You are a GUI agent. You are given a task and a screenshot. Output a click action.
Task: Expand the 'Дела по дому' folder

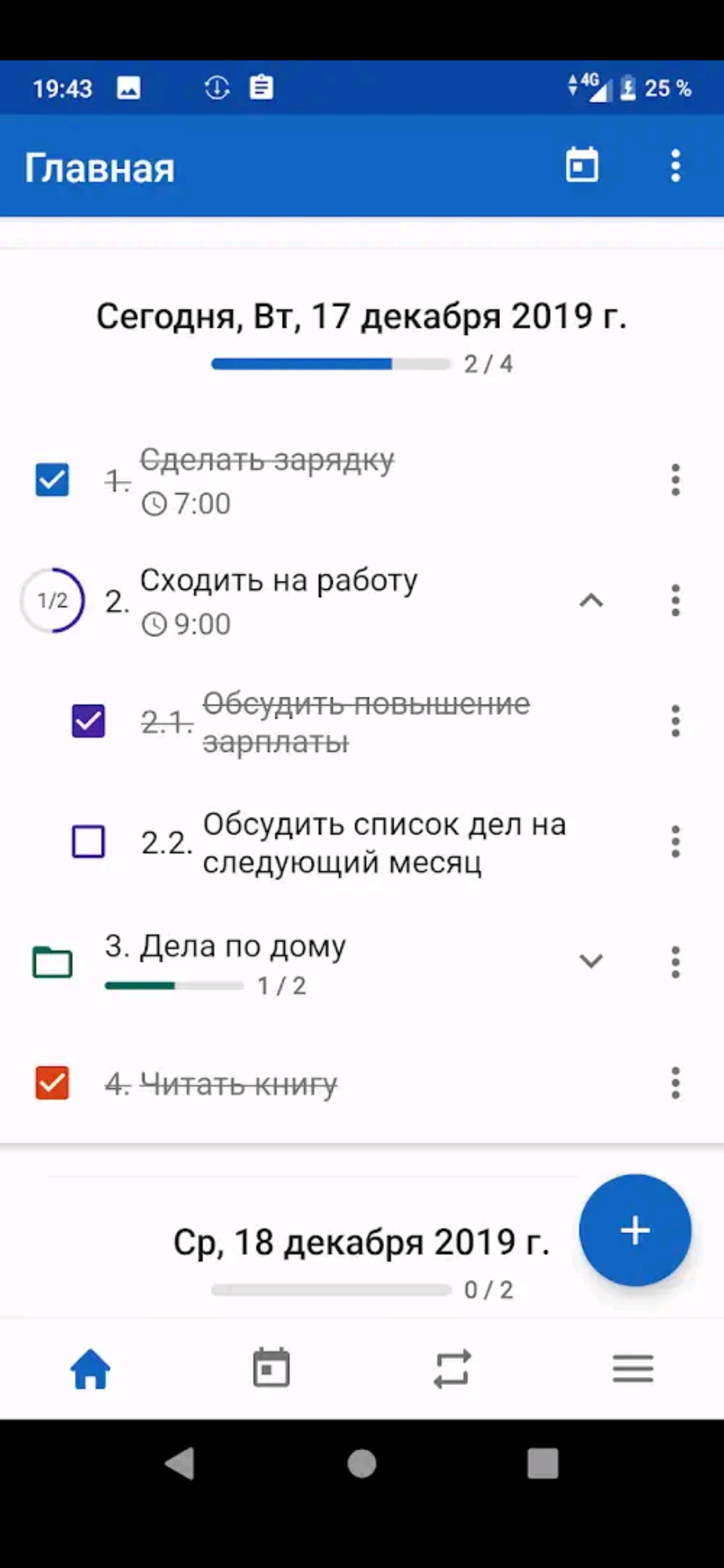click(x=591, y=962)
